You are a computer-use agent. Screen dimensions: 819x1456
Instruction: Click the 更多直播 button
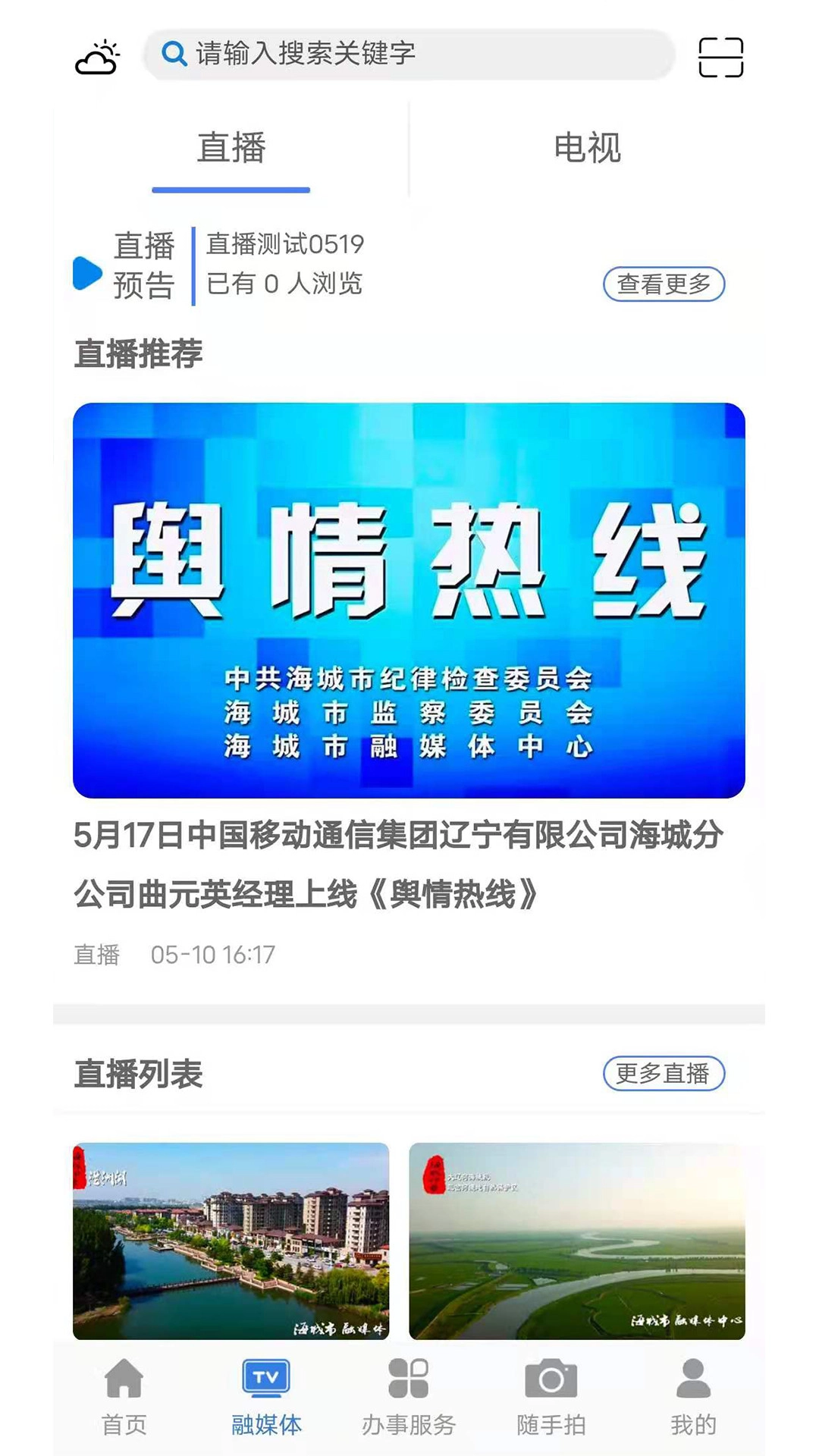click(664, 1072)
